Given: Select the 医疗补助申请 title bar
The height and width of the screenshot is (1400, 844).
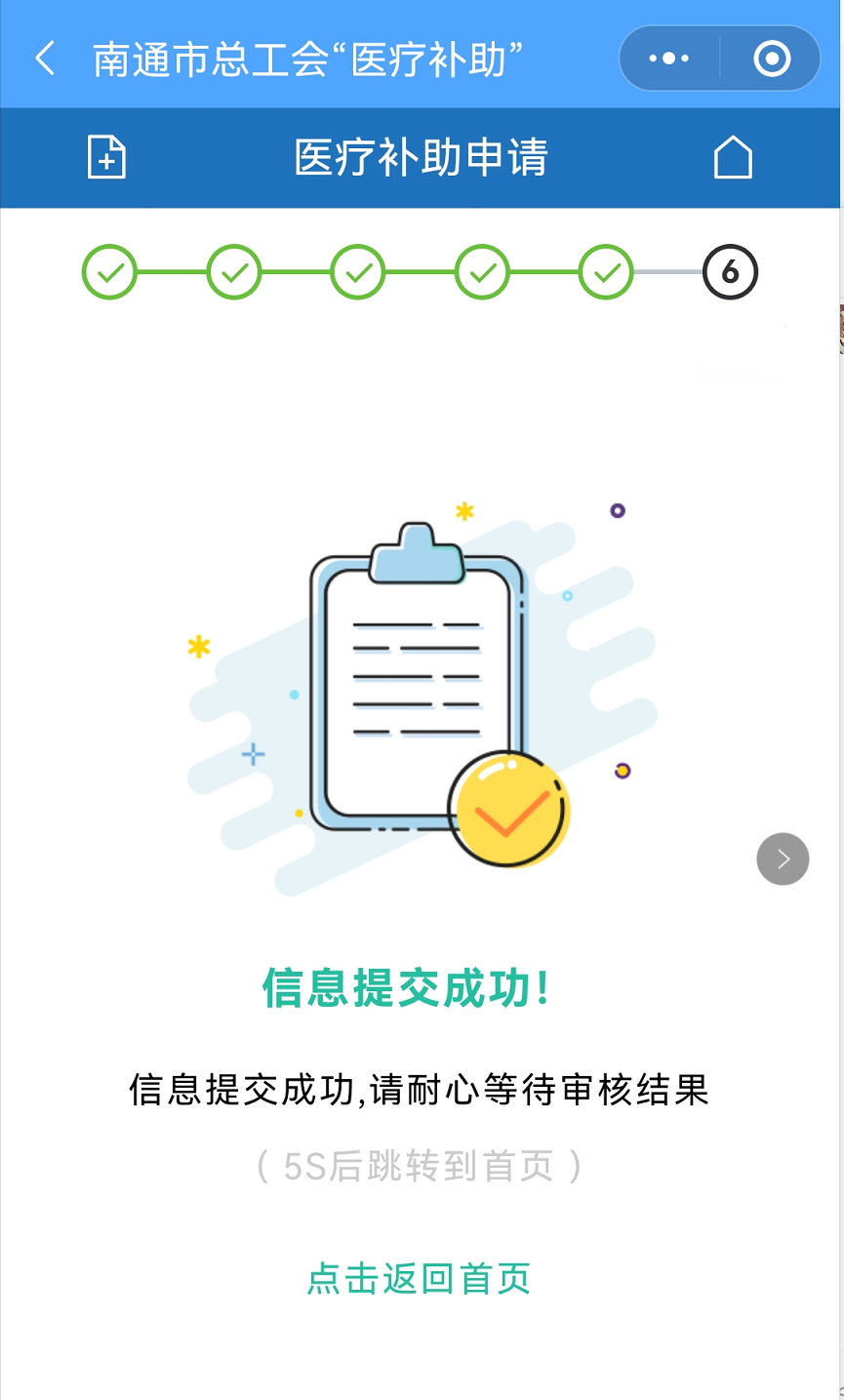Looking at the screenshot, I should point(422,156).
